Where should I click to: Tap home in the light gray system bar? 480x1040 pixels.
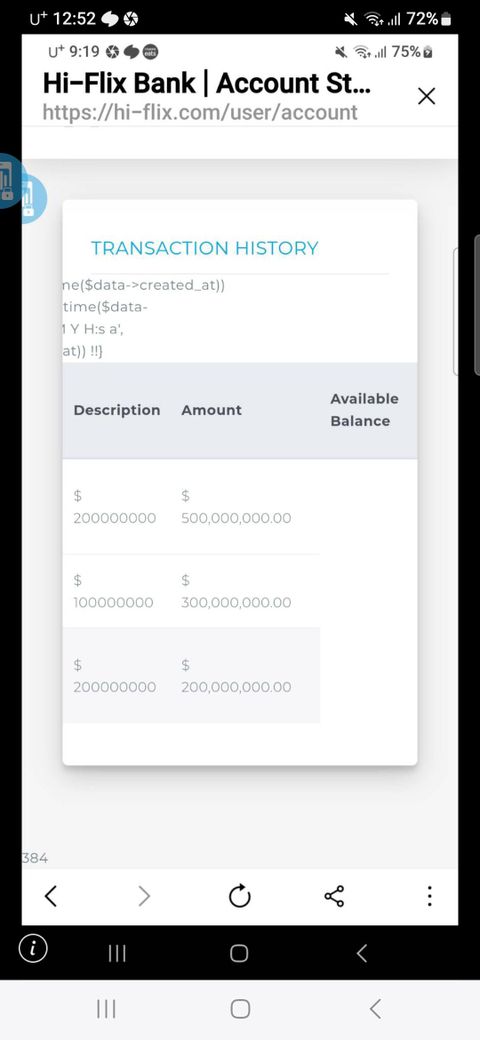pos(240,1009)
